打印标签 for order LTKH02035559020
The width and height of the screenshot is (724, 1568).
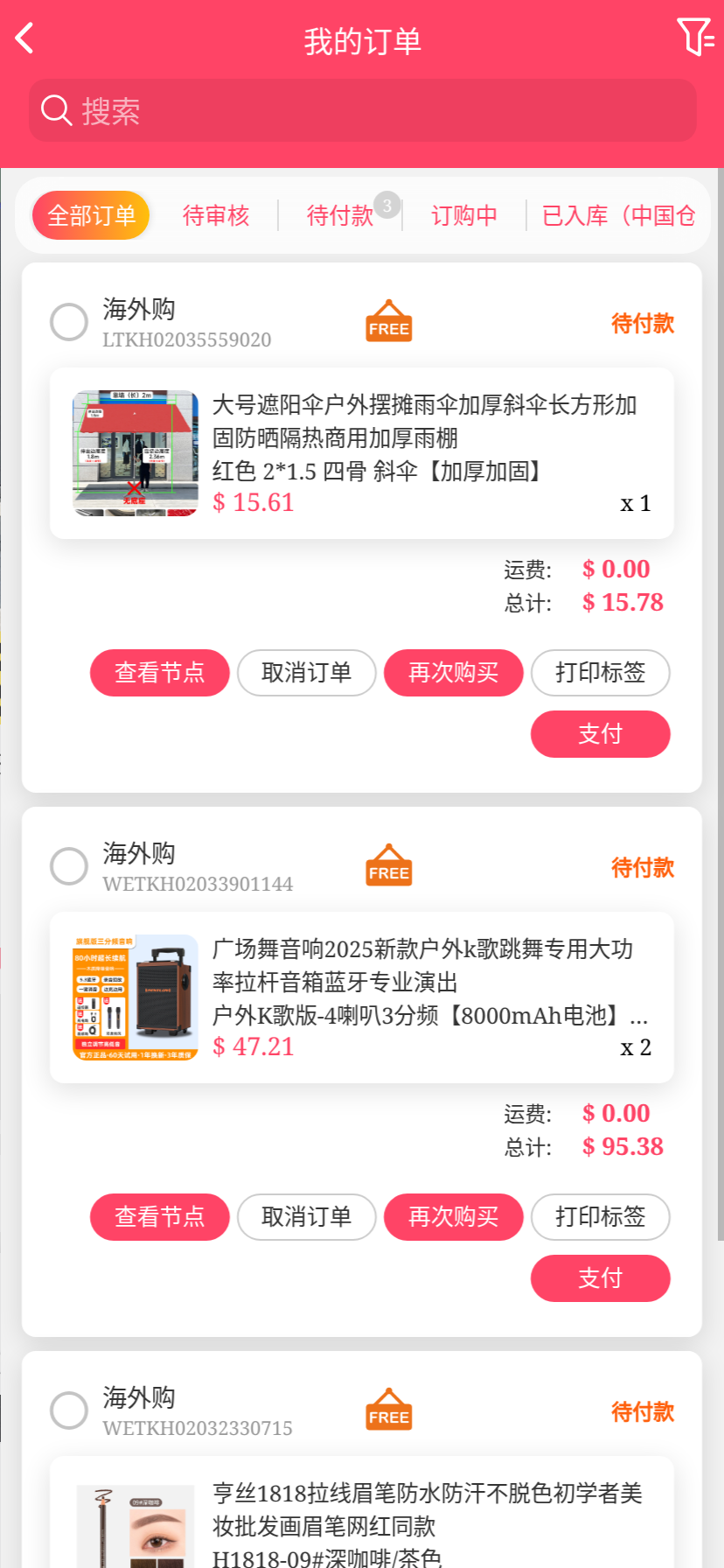(601, 673)
